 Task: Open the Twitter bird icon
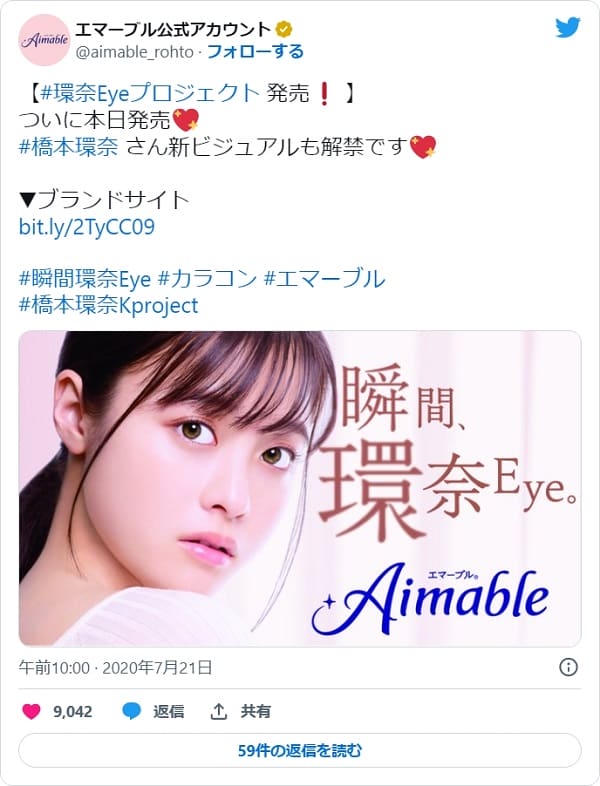[x=567, y=27]
